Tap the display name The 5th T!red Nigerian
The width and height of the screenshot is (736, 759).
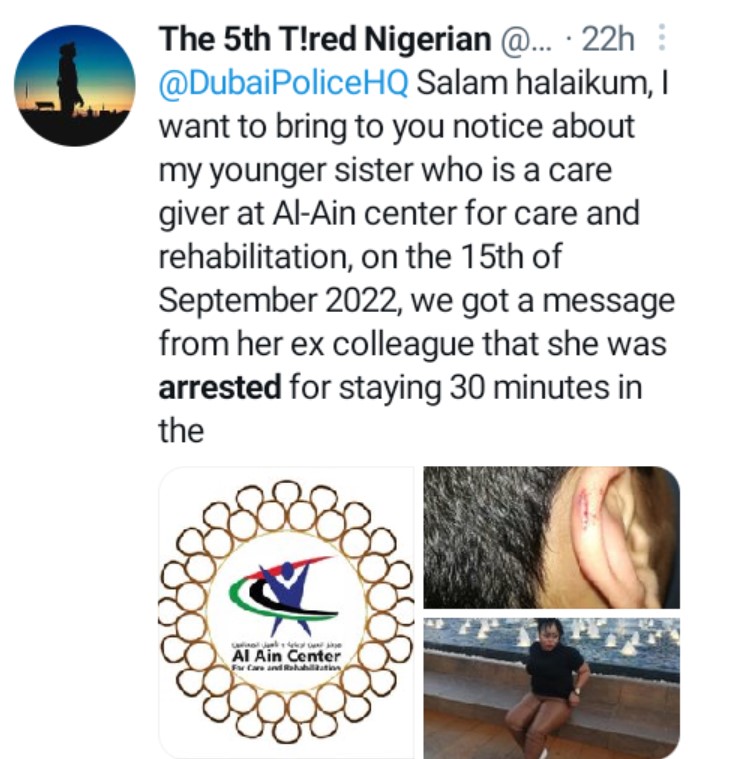pyautogui.click(x=326, y=39)
